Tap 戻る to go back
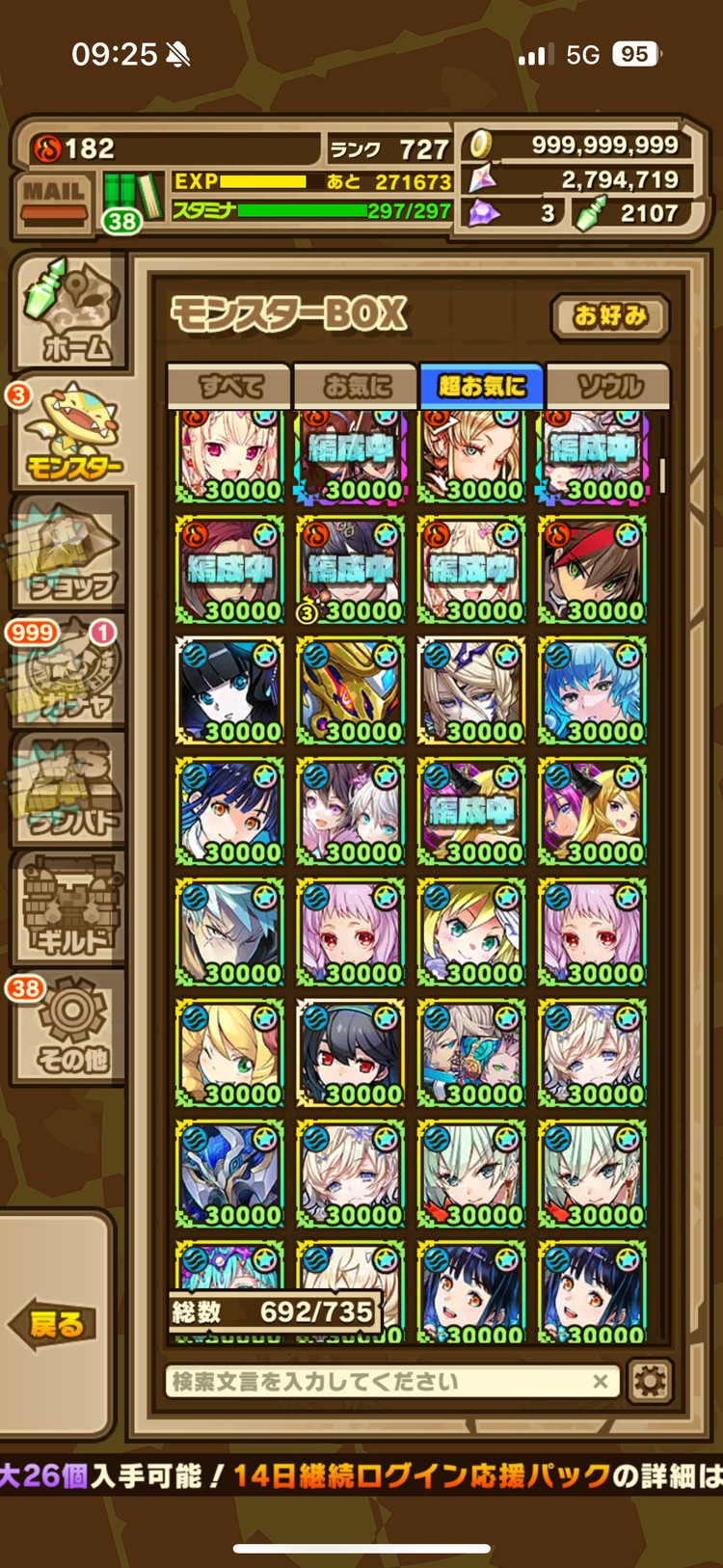The height and width of the screenshot is (1568, 723). coord(56,1324)
